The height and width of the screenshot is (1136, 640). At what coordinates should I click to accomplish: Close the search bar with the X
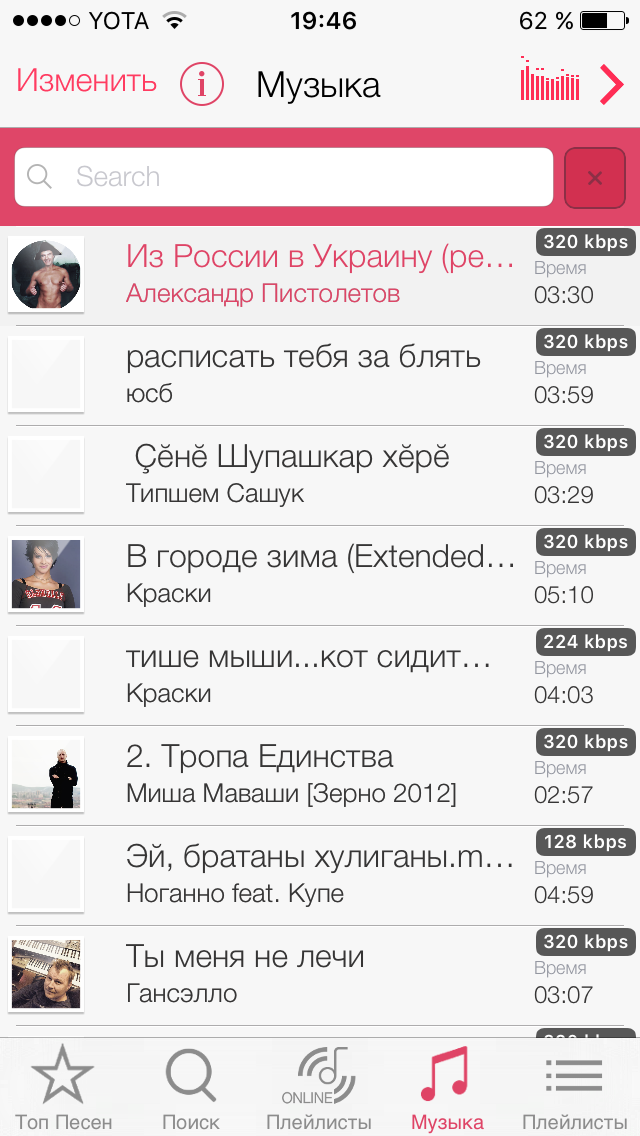(594, 178)
